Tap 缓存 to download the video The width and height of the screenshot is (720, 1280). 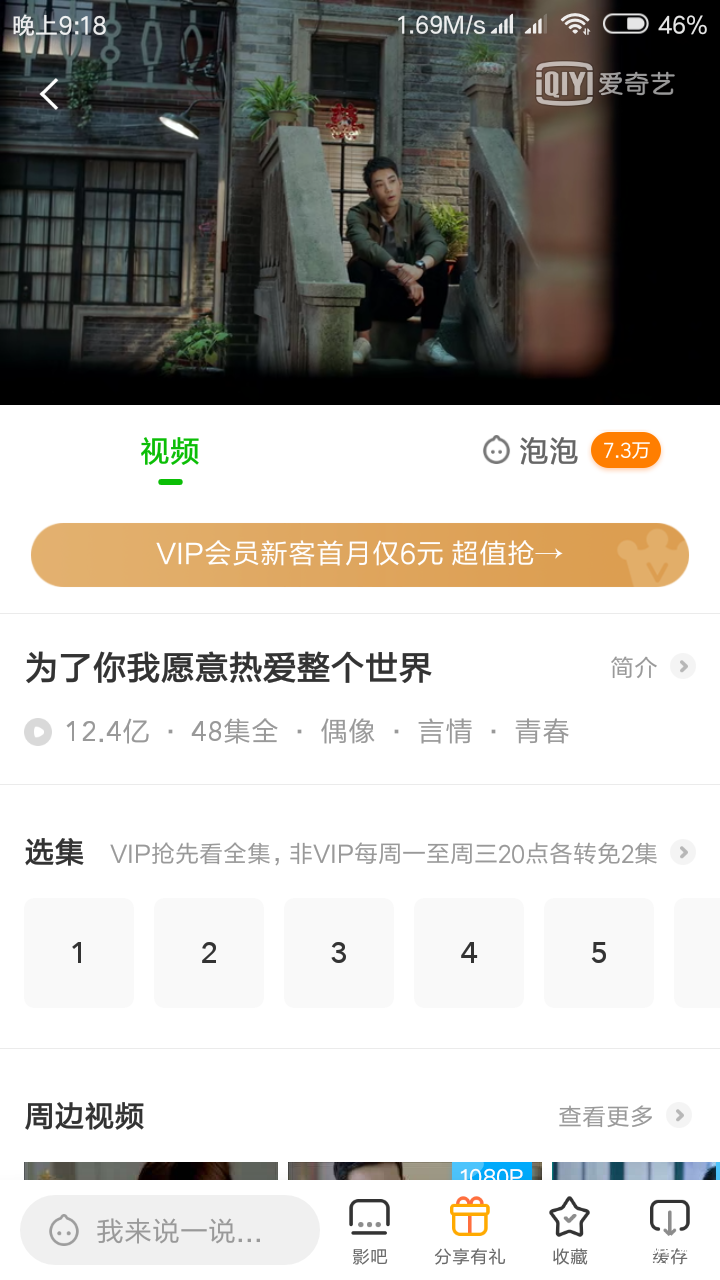[x=669, y=1231]
